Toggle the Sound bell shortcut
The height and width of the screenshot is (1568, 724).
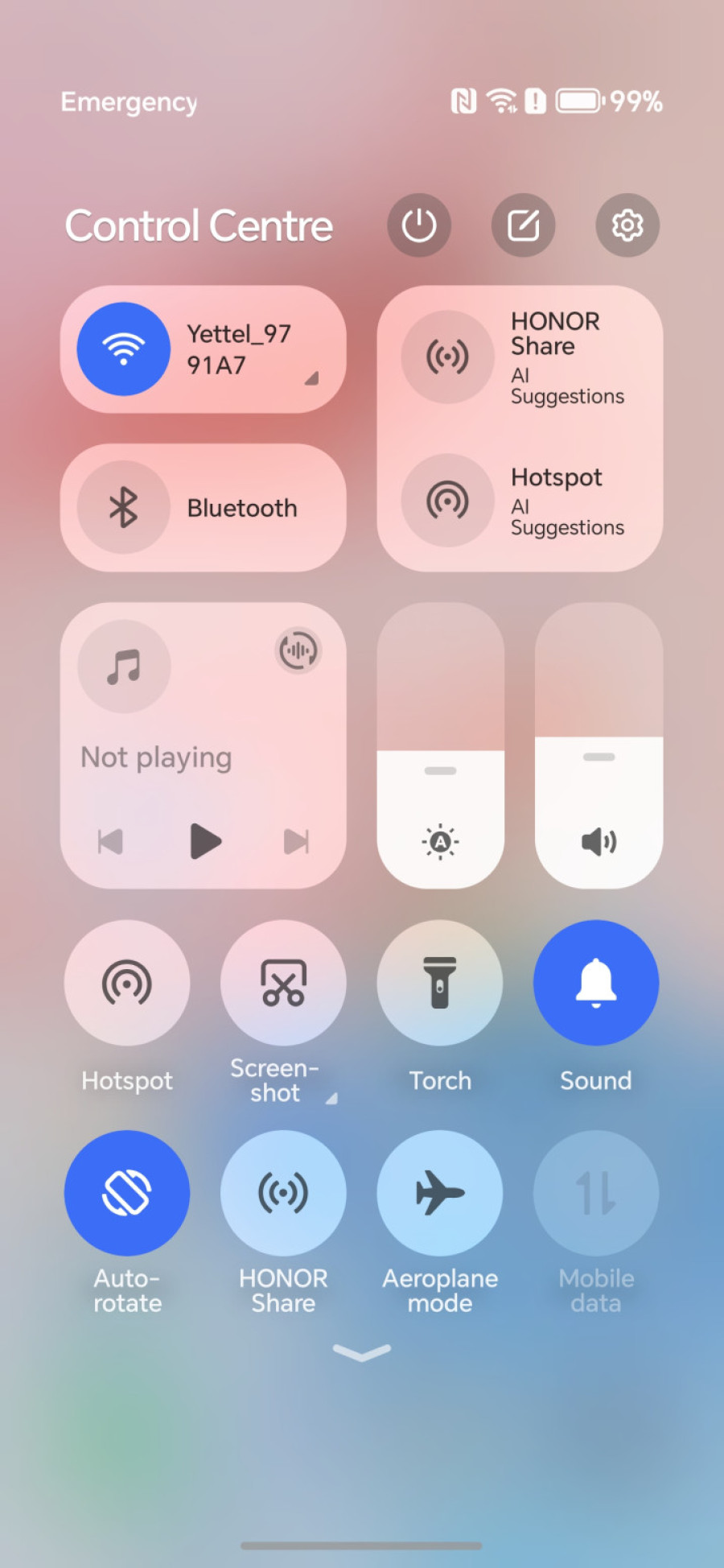596,983
